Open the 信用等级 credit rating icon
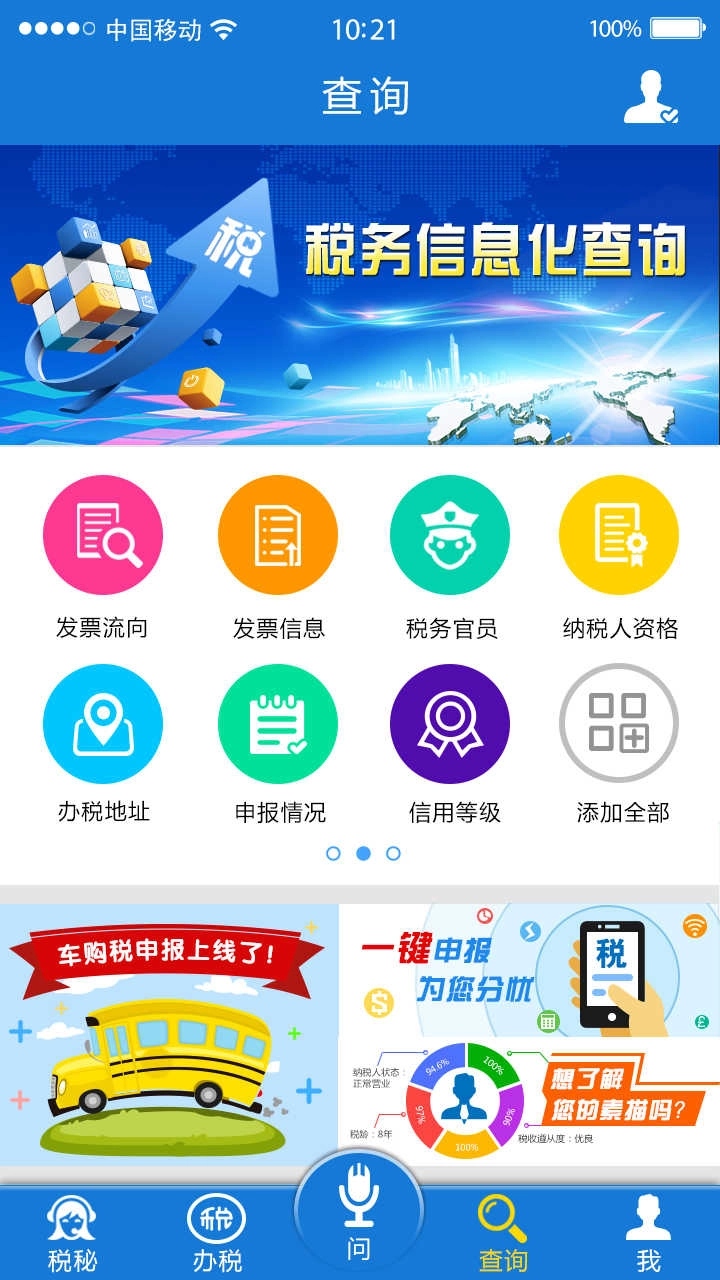 (451, 723)
